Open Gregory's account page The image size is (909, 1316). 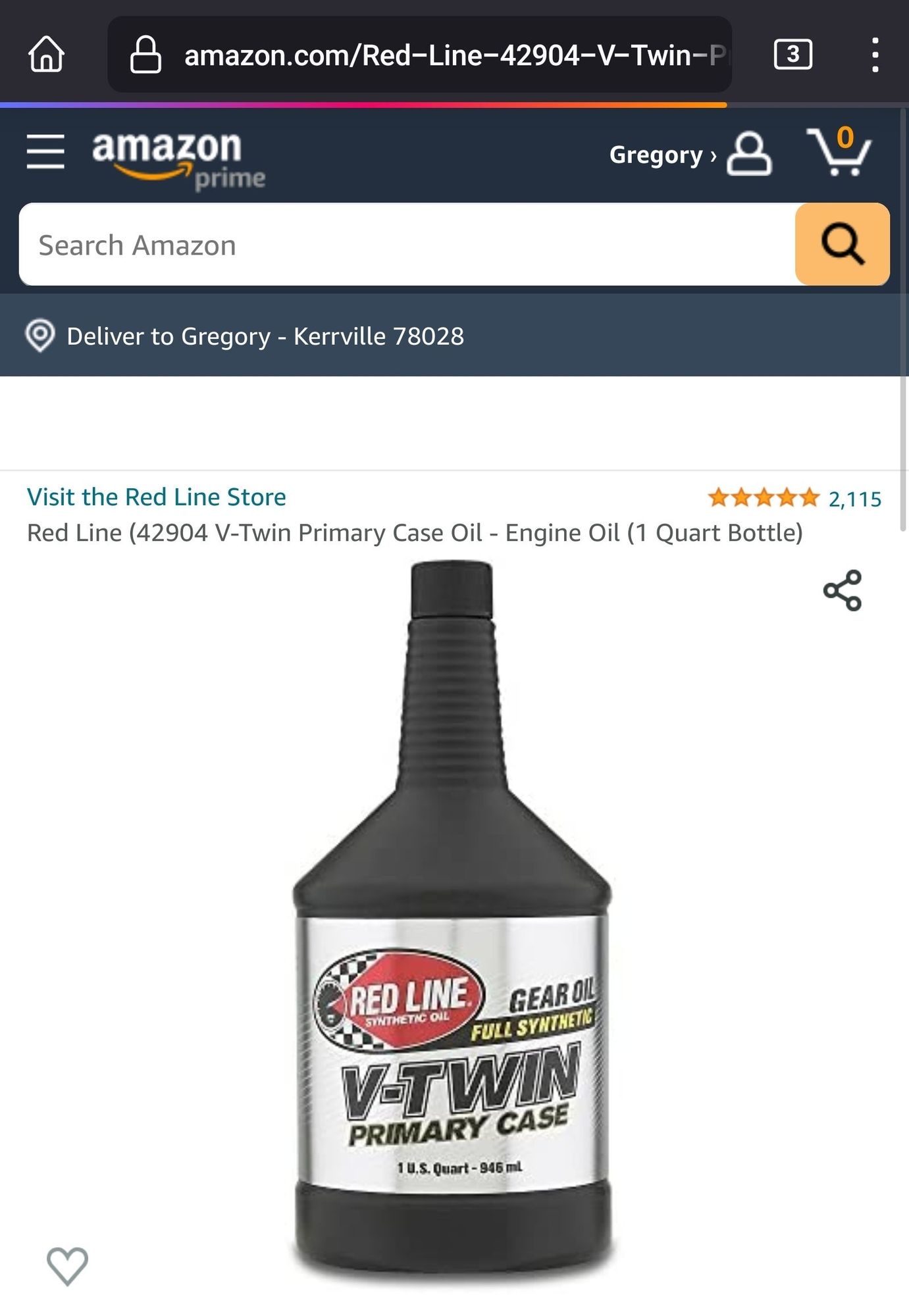[x=690, y=154]
